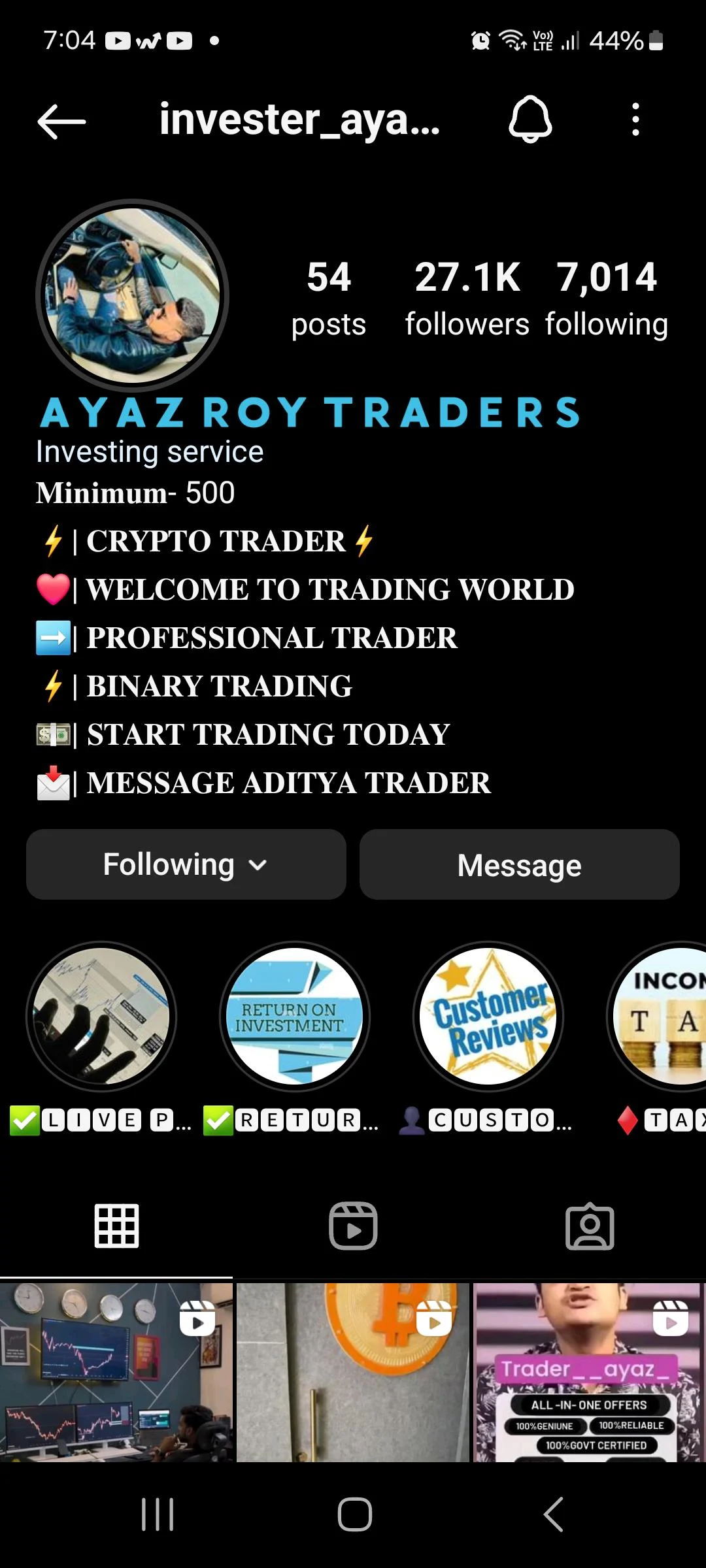
Task: Open the Bitcoin reel thumbnail
Action: coord(352,1372)
